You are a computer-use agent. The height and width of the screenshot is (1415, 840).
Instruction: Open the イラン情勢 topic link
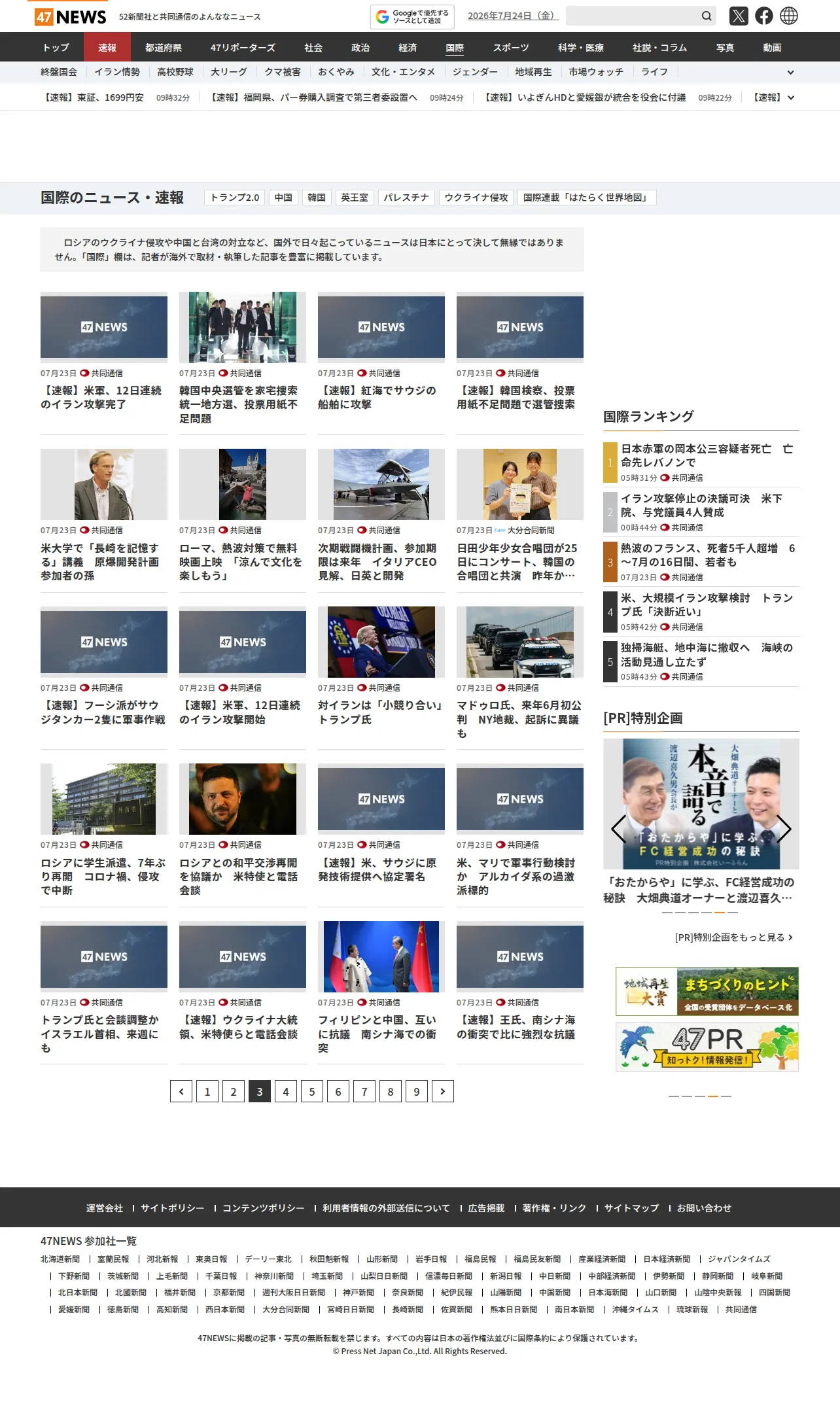[x=117, y=71]
